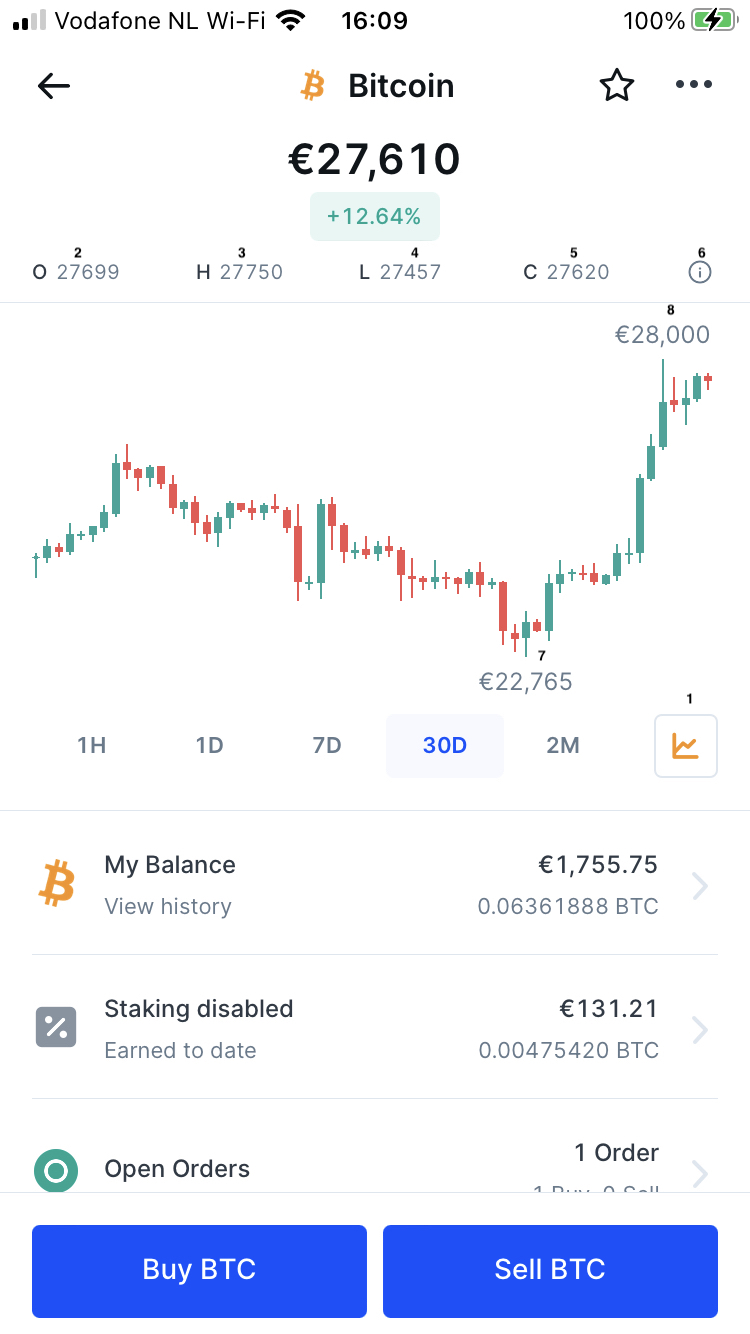Open staking details via its chevron

pos(700,1029)
